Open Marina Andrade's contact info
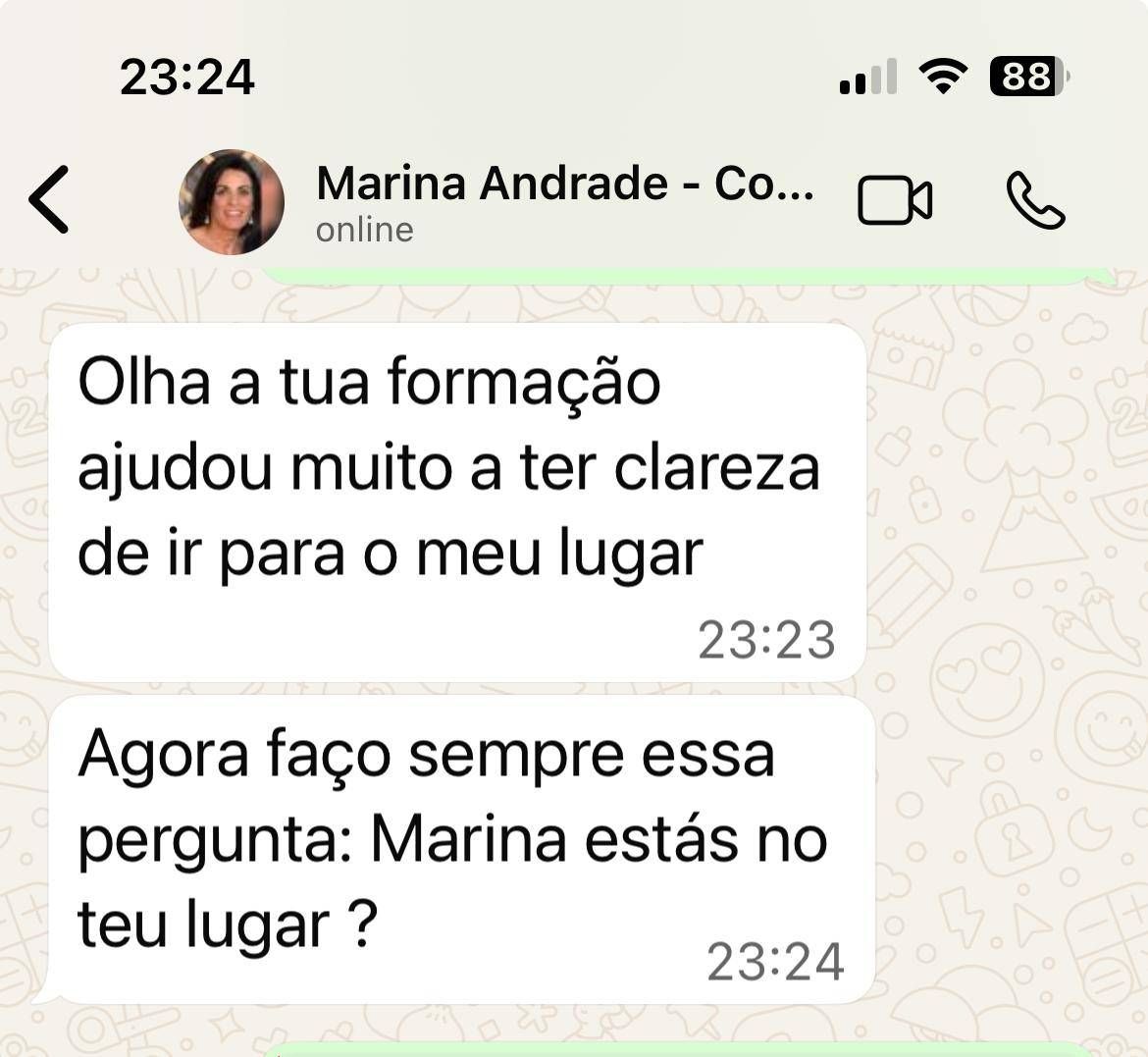This screenshot has width=1148, height=1057. click(564, 200)
